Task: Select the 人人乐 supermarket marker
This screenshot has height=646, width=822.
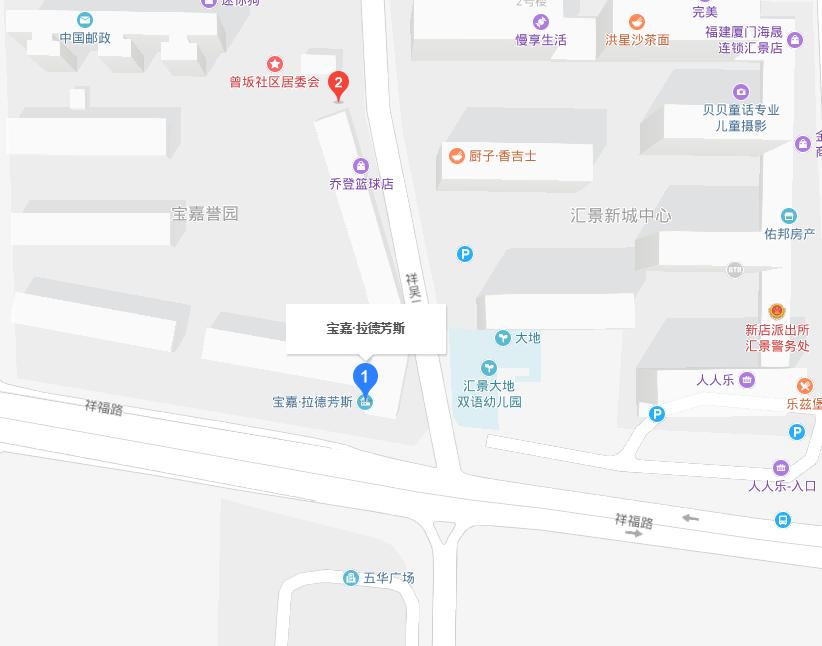Action: click(x=747, y=380)
